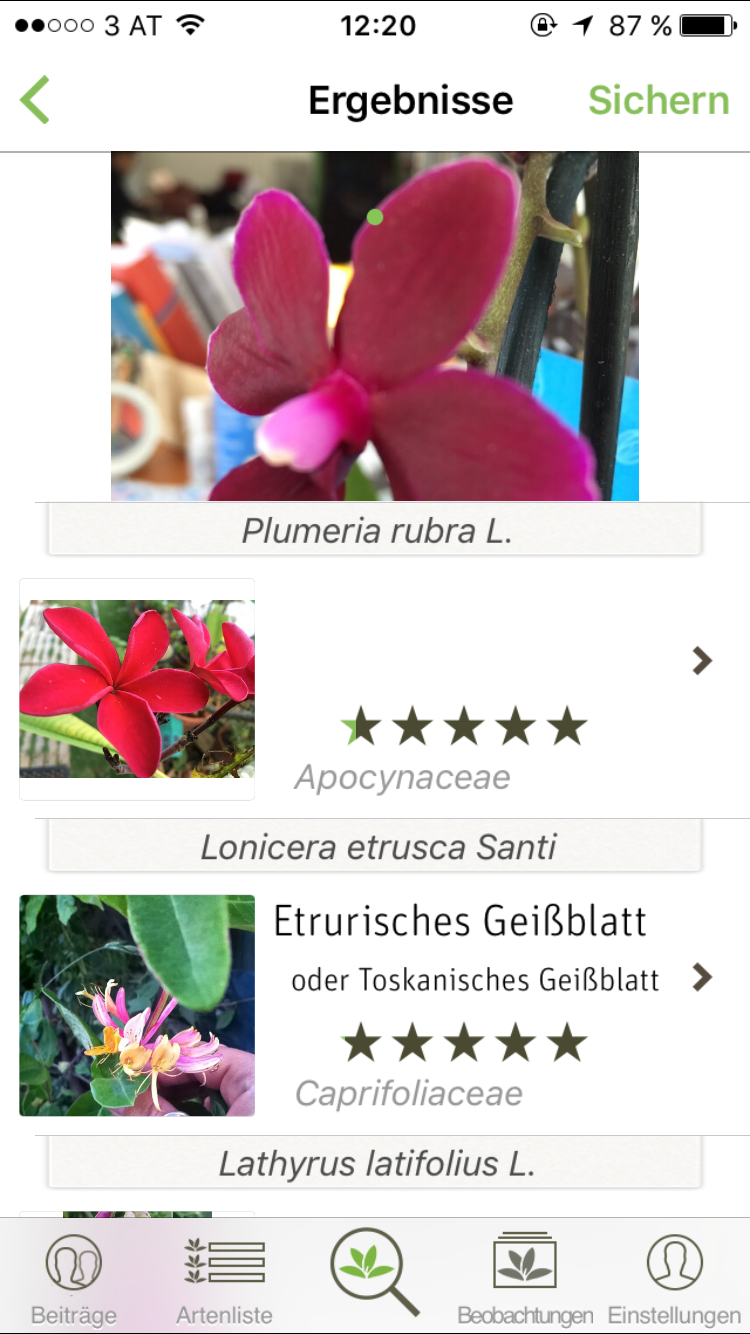
Task: Go back using the green arrow
Action: click(35, 100)
